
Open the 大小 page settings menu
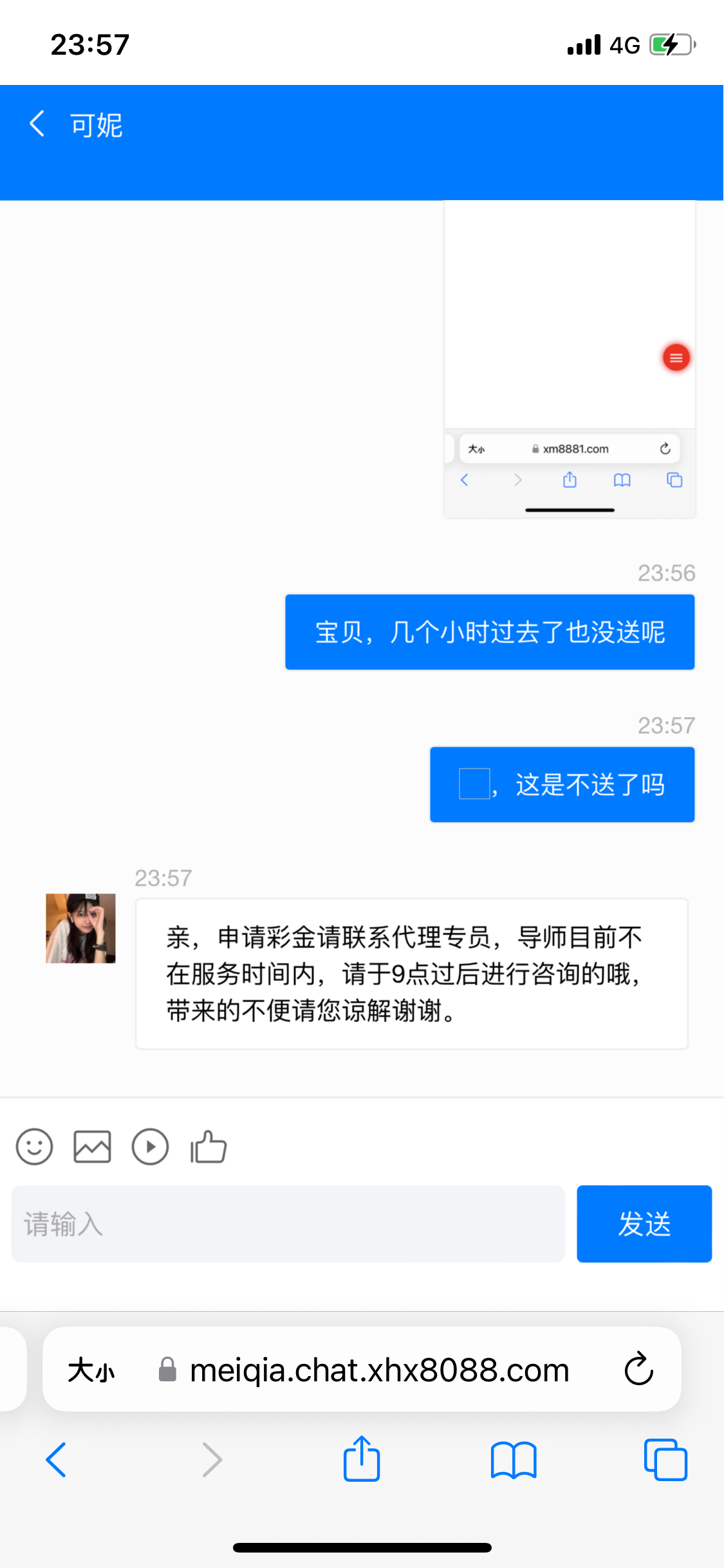(x=91, y=1370)
